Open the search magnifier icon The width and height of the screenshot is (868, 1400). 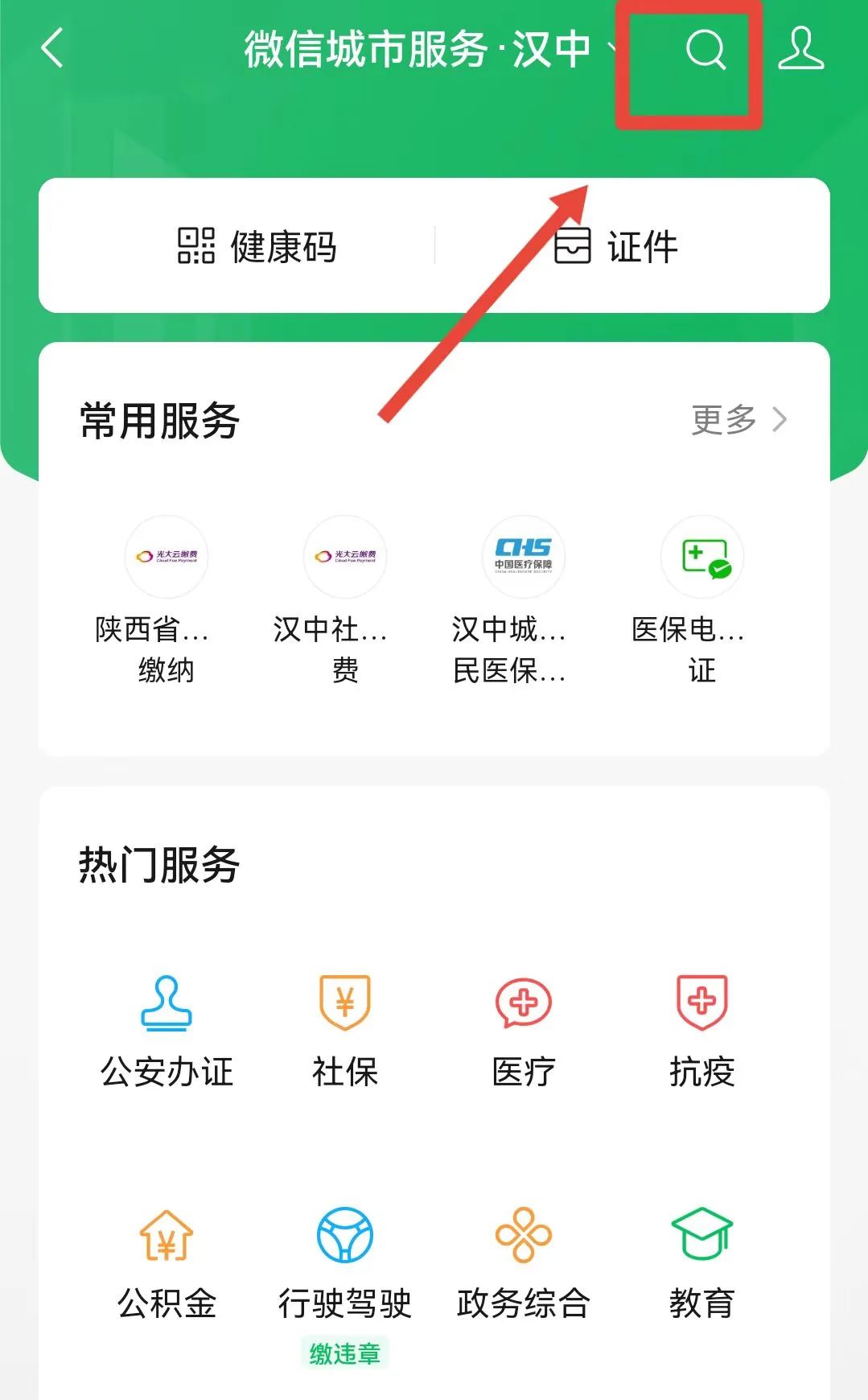[706, 50]
